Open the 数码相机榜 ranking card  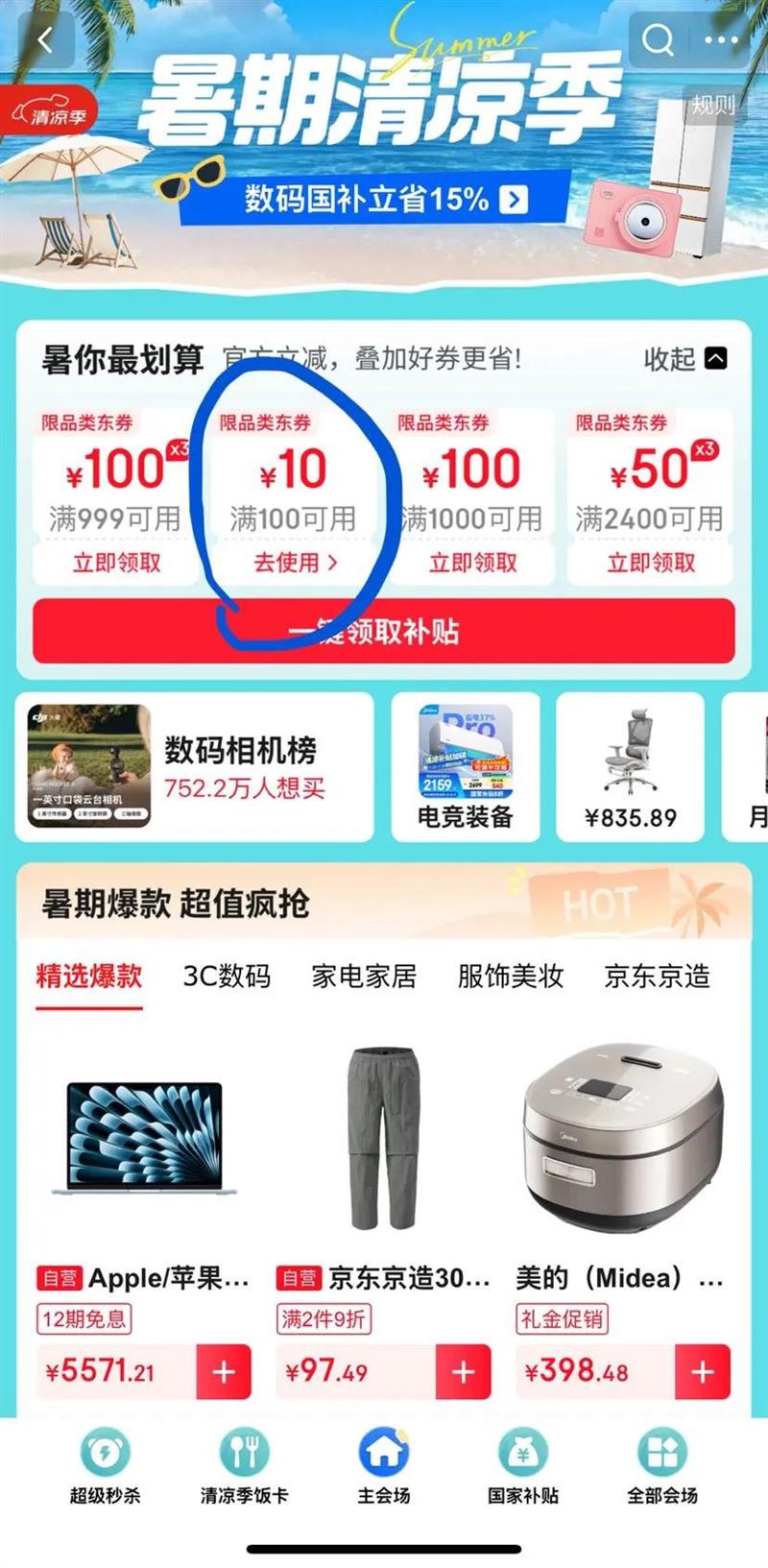pyautogui.click(x=194, y=767)
